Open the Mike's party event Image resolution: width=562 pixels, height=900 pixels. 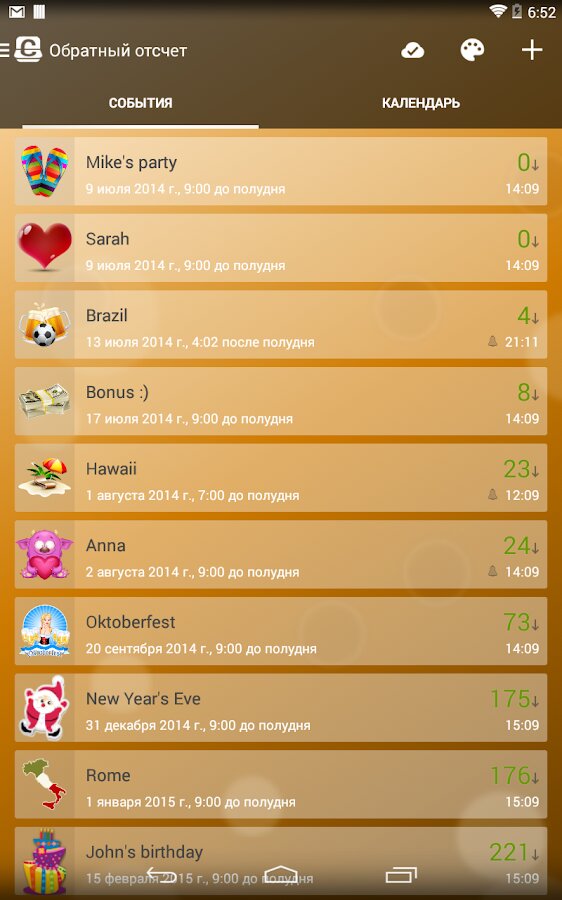point(281,171)
